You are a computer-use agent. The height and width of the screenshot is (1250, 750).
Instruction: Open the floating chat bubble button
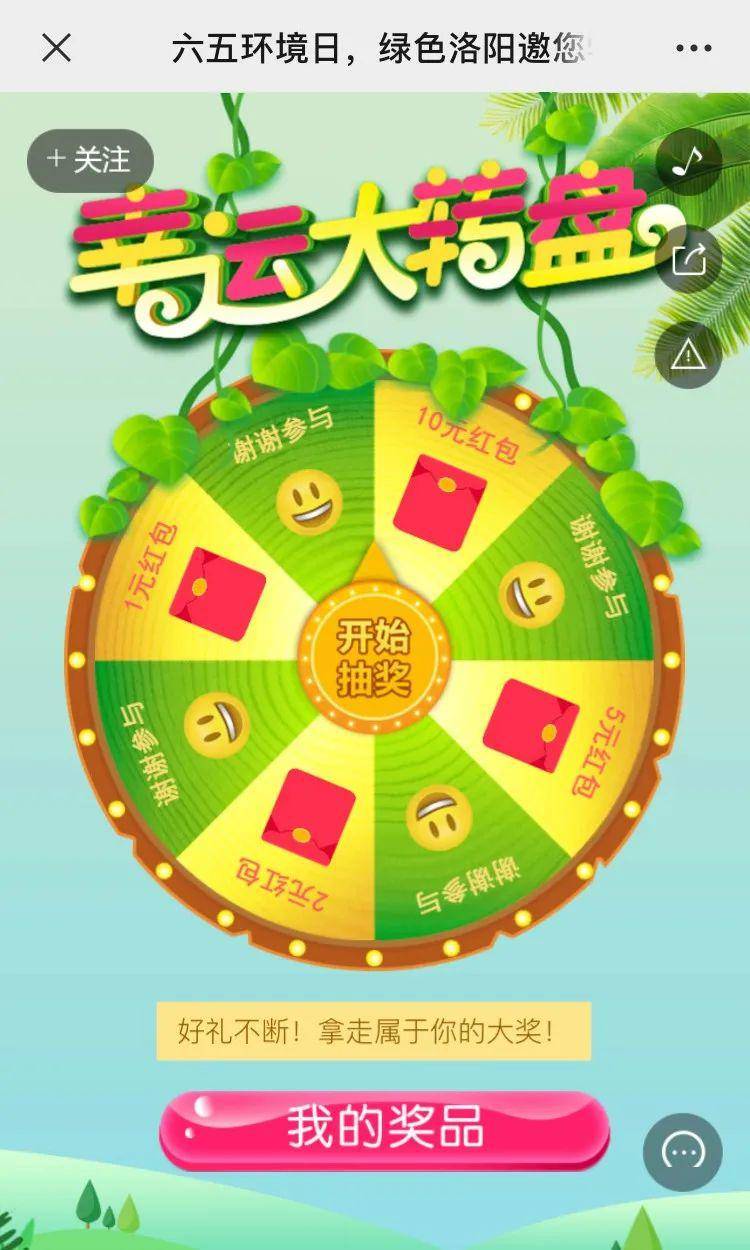pos(683,1152)
